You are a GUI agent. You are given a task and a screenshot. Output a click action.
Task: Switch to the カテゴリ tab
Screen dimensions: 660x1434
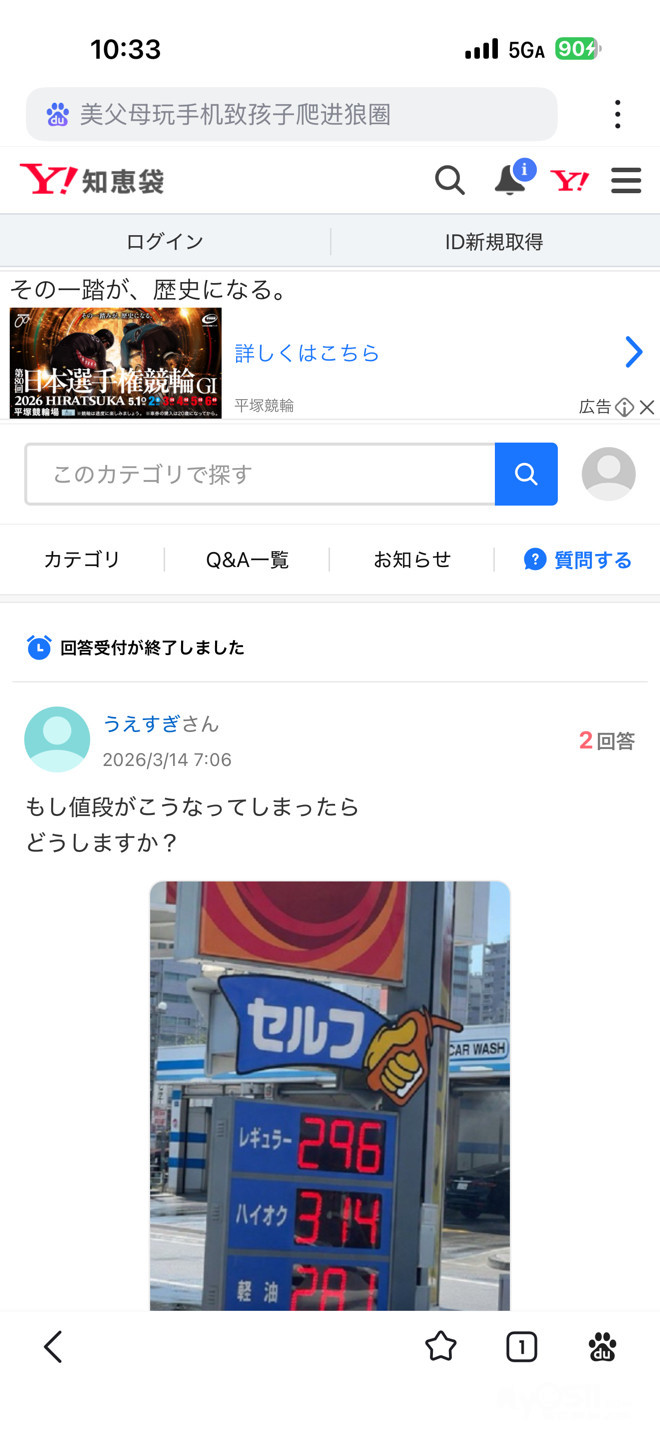pyautogui.click(x=82, y=560)
